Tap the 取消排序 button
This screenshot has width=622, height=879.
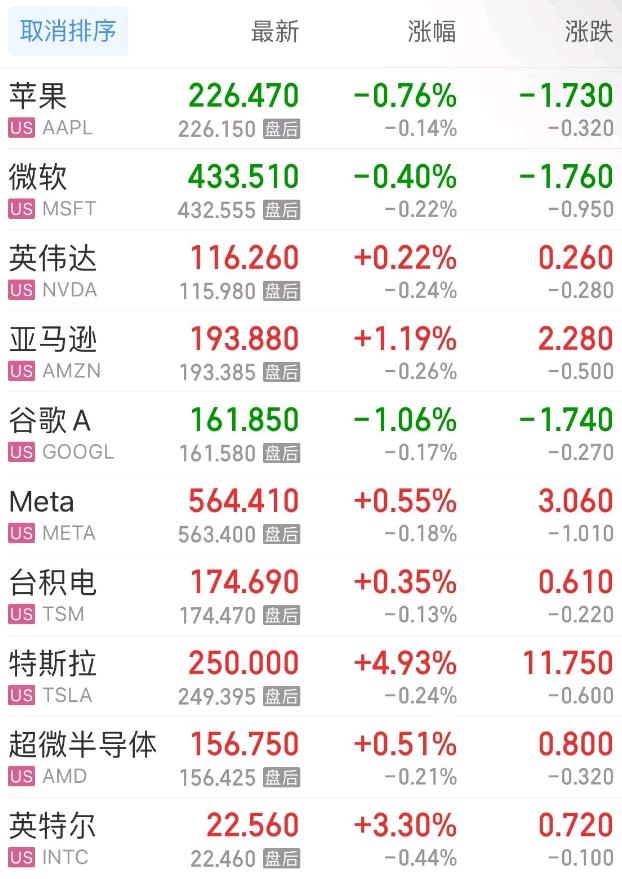coord(68,31)
